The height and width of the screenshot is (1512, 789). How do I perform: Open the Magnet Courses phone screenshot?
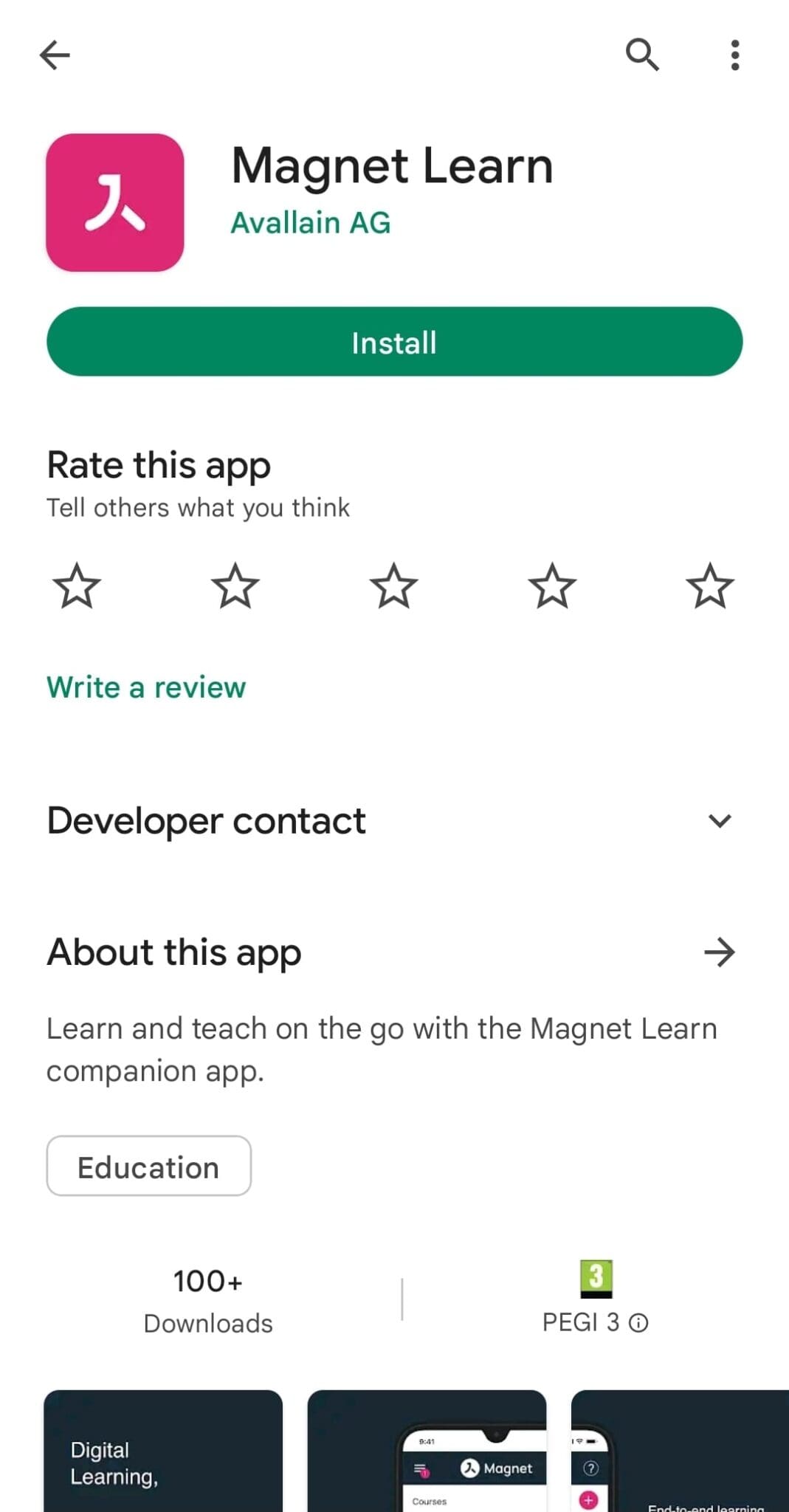pyautogui.click(x=427, y=1451)
